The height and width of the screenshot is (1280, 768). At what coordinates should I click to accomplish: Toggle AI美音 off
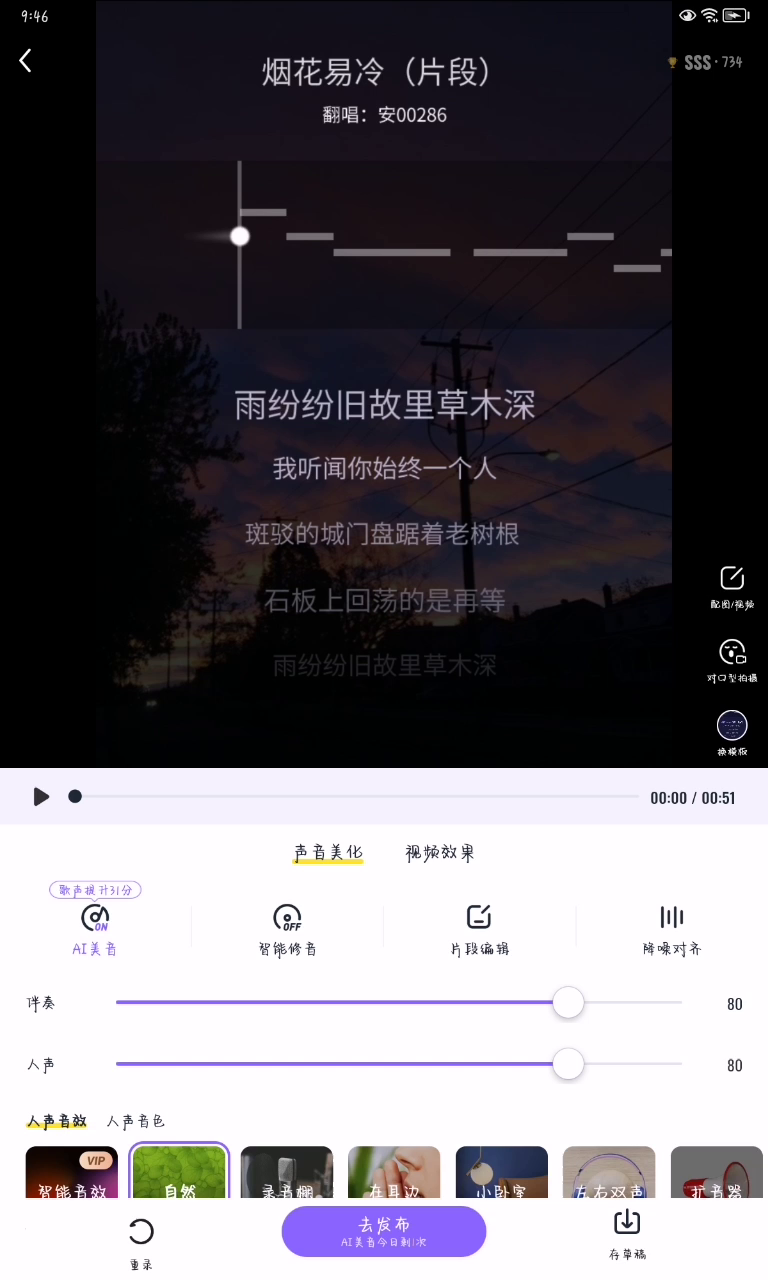(x=95, y=927)
